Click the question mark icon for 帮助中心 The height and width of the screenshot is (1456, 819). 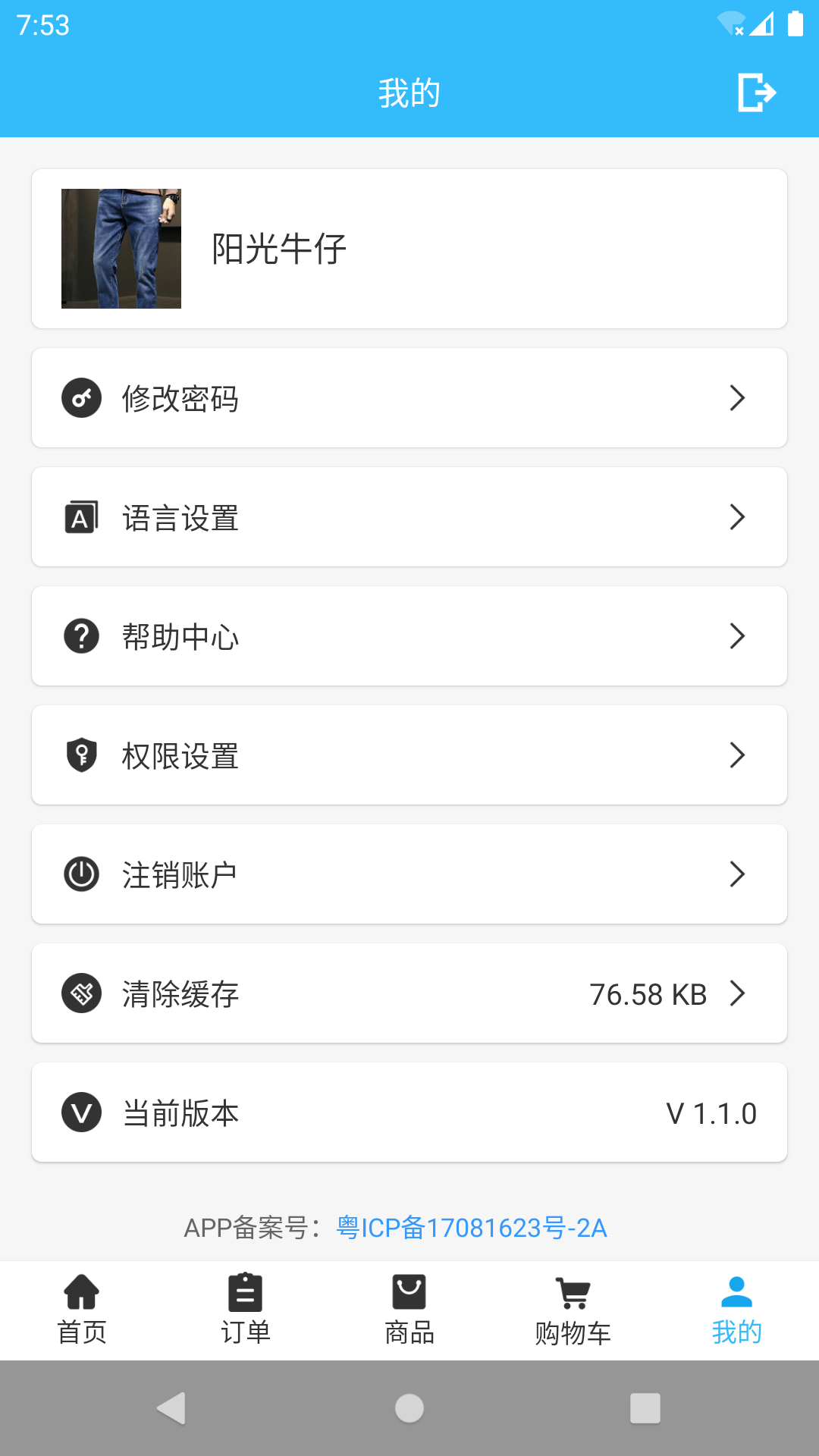(81, 635)
